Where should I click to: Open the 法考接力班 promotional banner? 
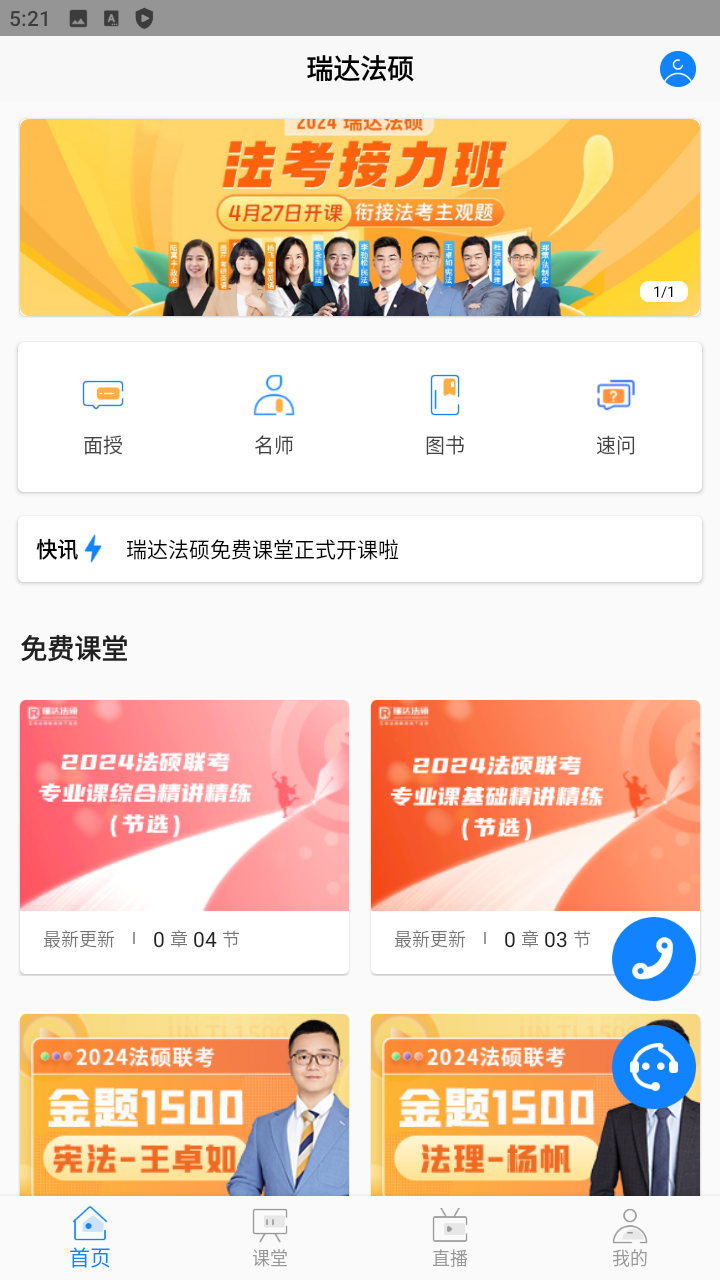[360, 217]
